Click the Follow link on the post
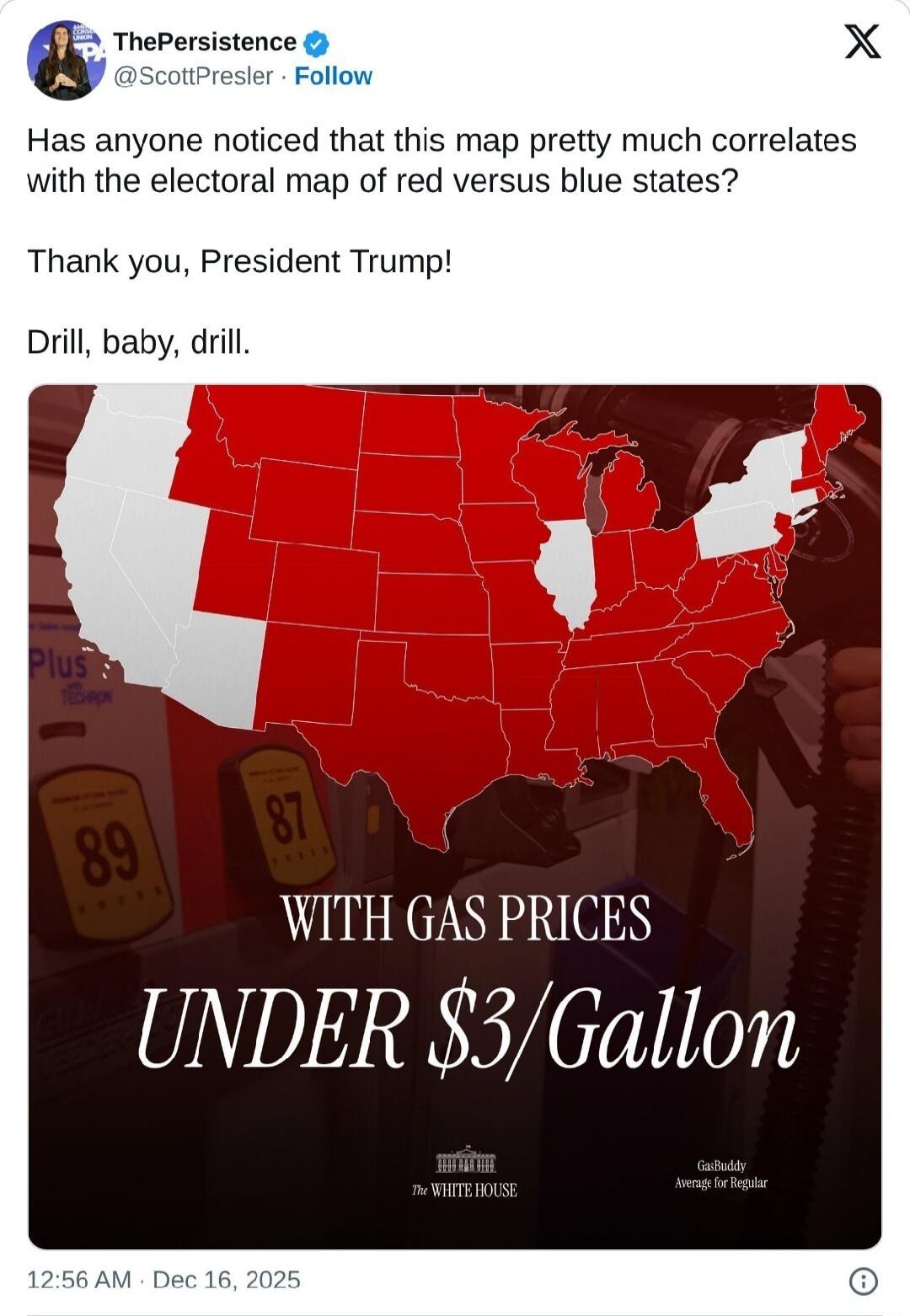910x1316 pixels. point(330,76)
